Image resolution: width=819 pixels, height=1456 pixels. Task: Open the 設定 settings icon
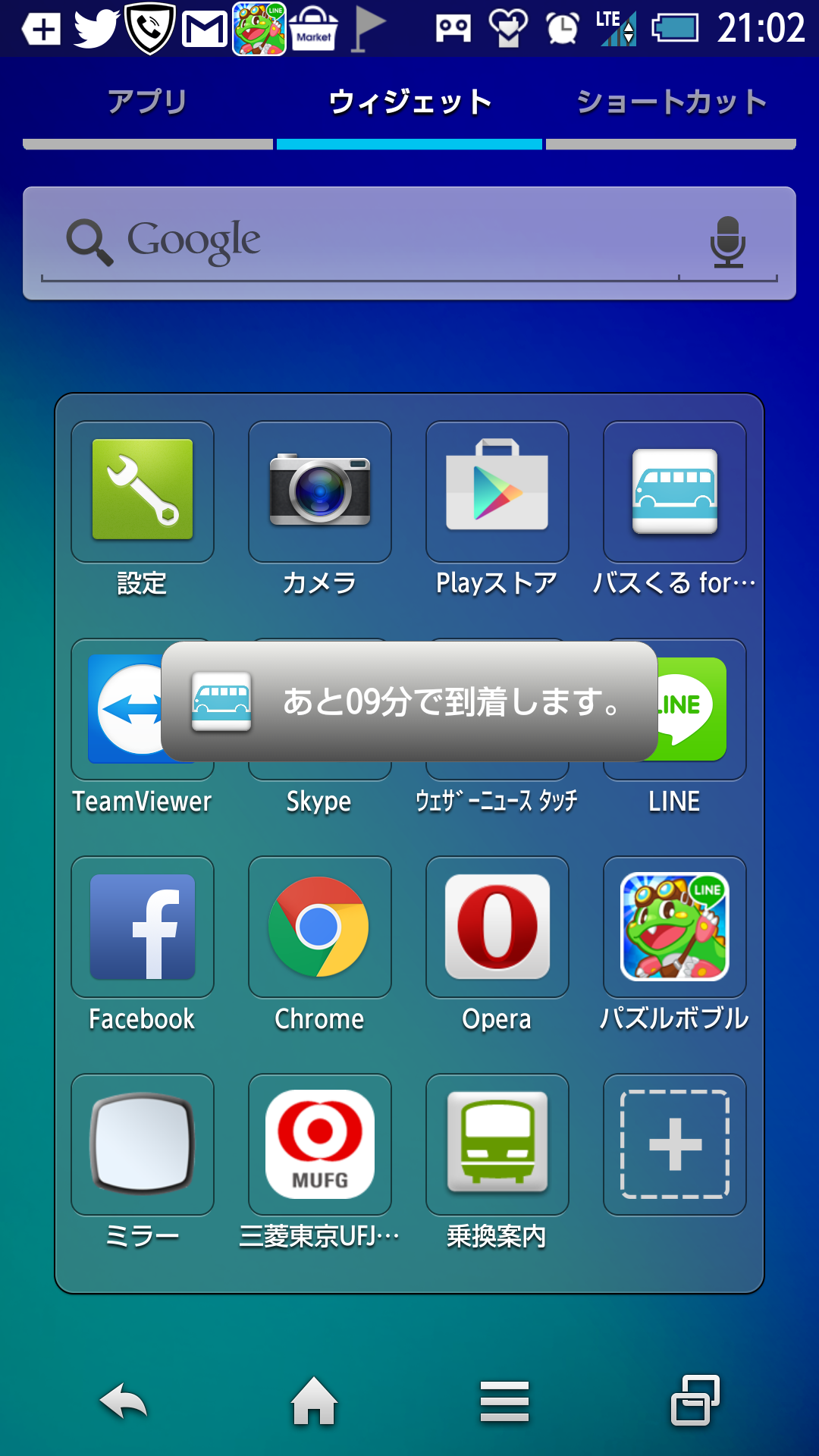pos(143,493)
